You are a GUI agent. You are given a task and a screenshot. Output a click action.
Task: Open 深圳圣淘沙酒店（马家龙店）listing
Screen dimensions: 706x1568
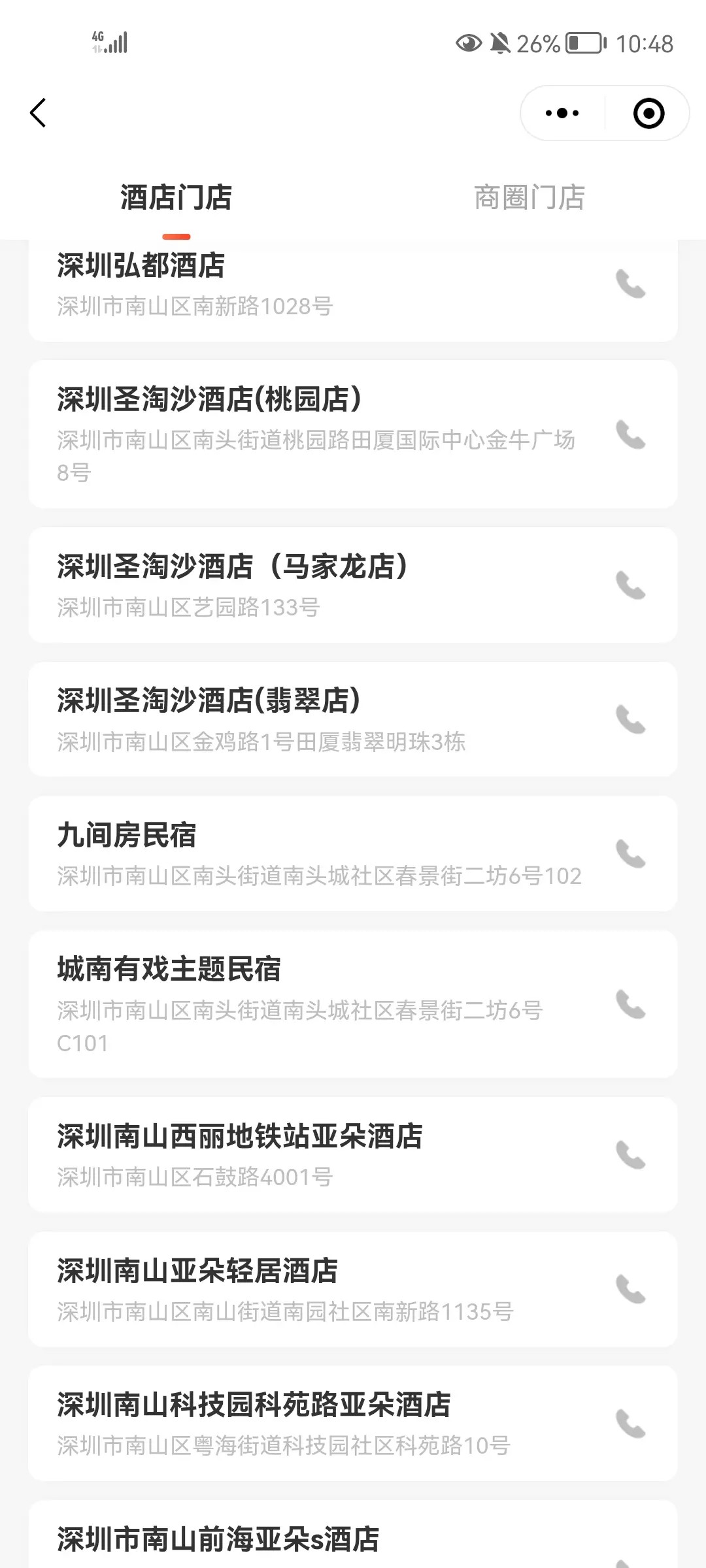[x=314, y=585]
